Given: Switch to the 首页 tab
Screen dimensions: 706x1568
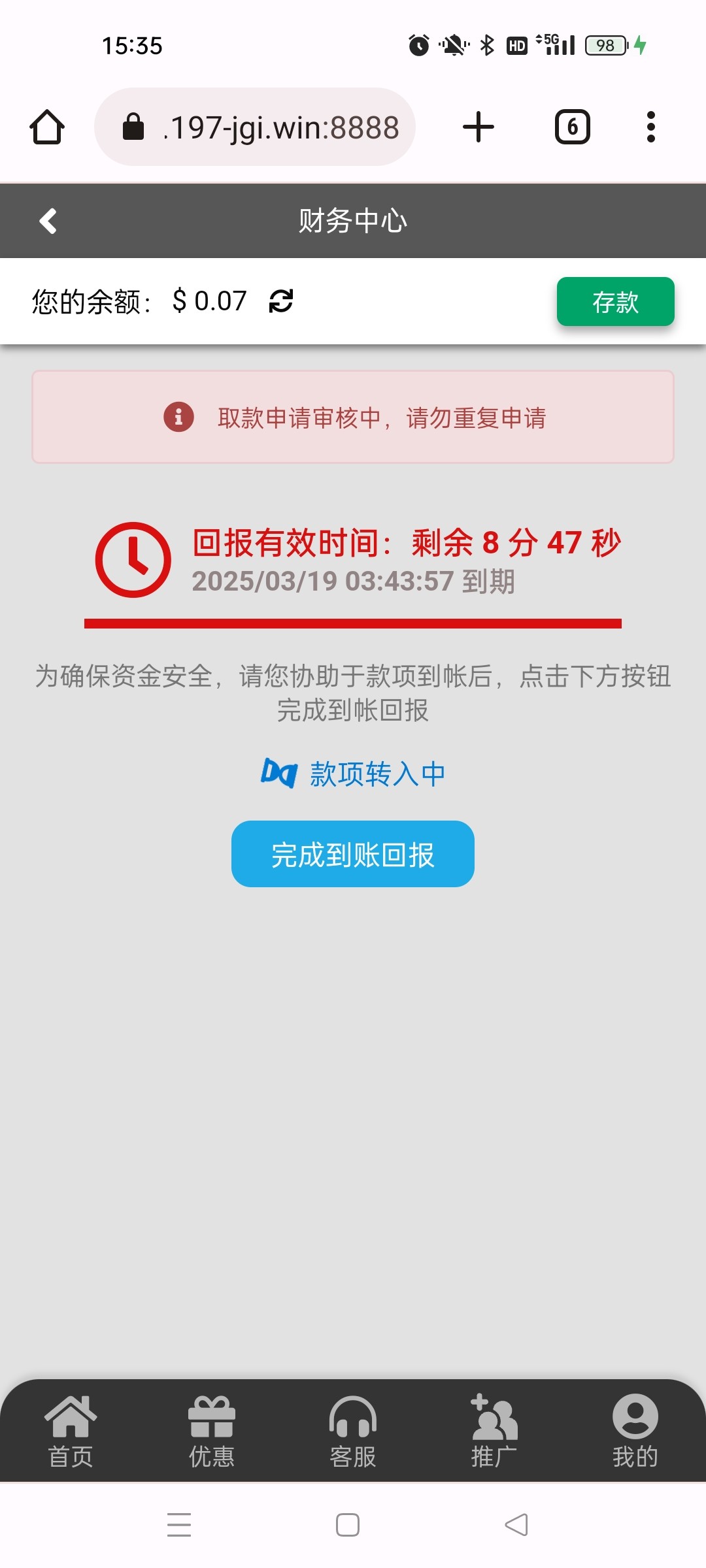Looking at the screenshot, I should [x=71, y=1431].
